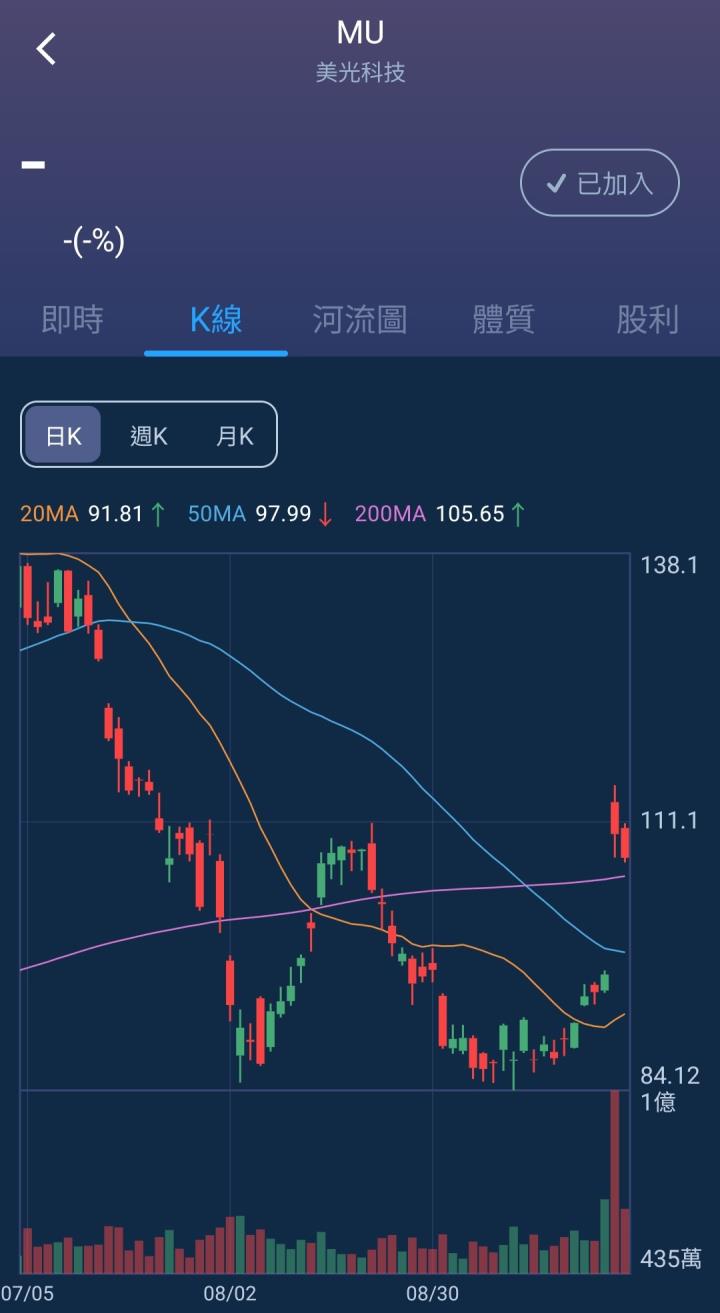Click the 08/30 date label on axis
720x1313 pixels.
pyautogui.click(x=432, y=1290)
